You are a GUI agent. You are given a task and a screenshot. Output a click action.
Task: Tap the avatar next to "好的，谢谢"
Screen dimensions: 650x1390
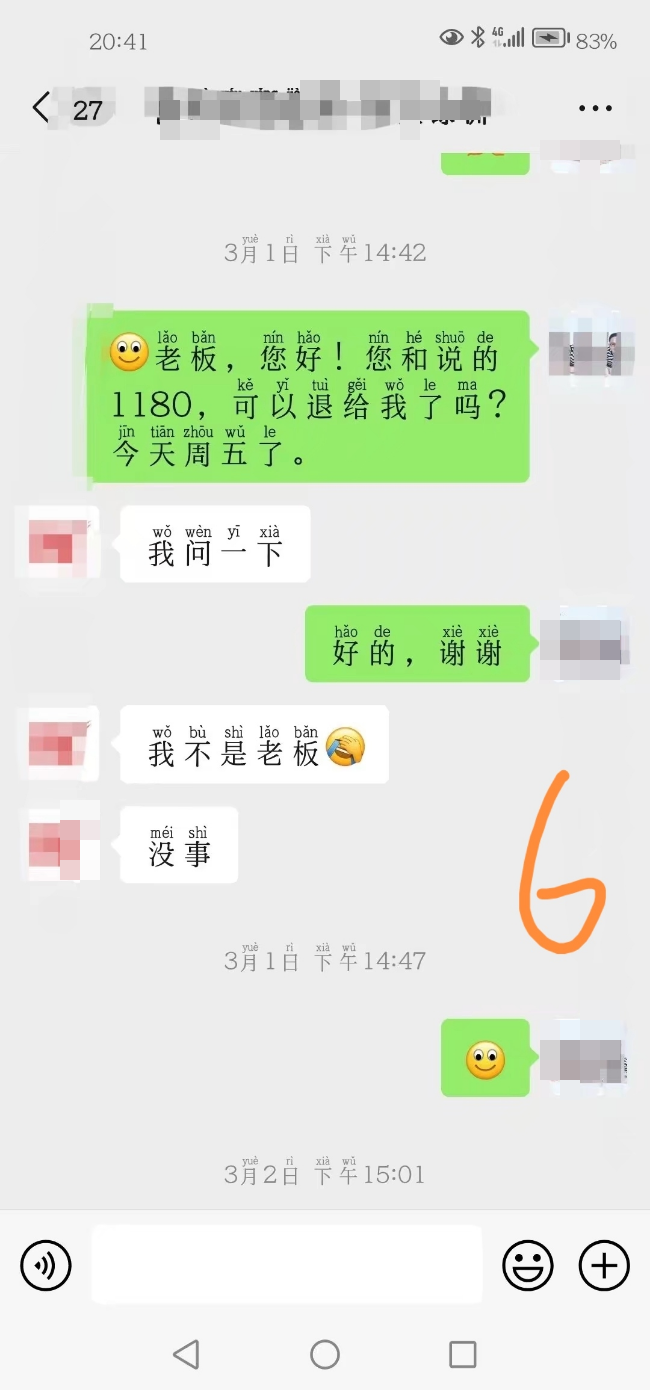click(585, 644)
